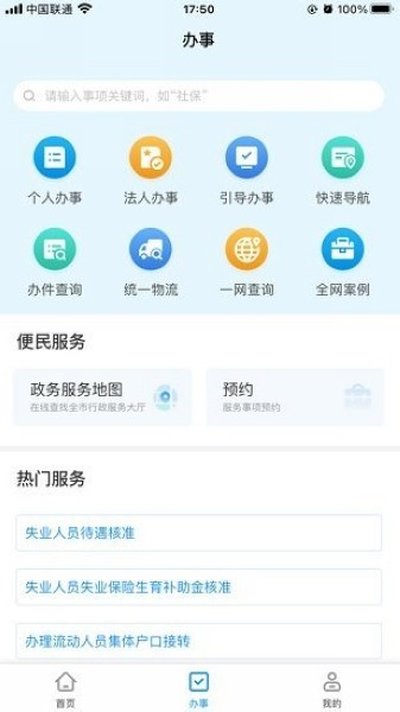This screenshot has height=712, width=400.
Task: Open 法人办事 services
Action: 151,171
